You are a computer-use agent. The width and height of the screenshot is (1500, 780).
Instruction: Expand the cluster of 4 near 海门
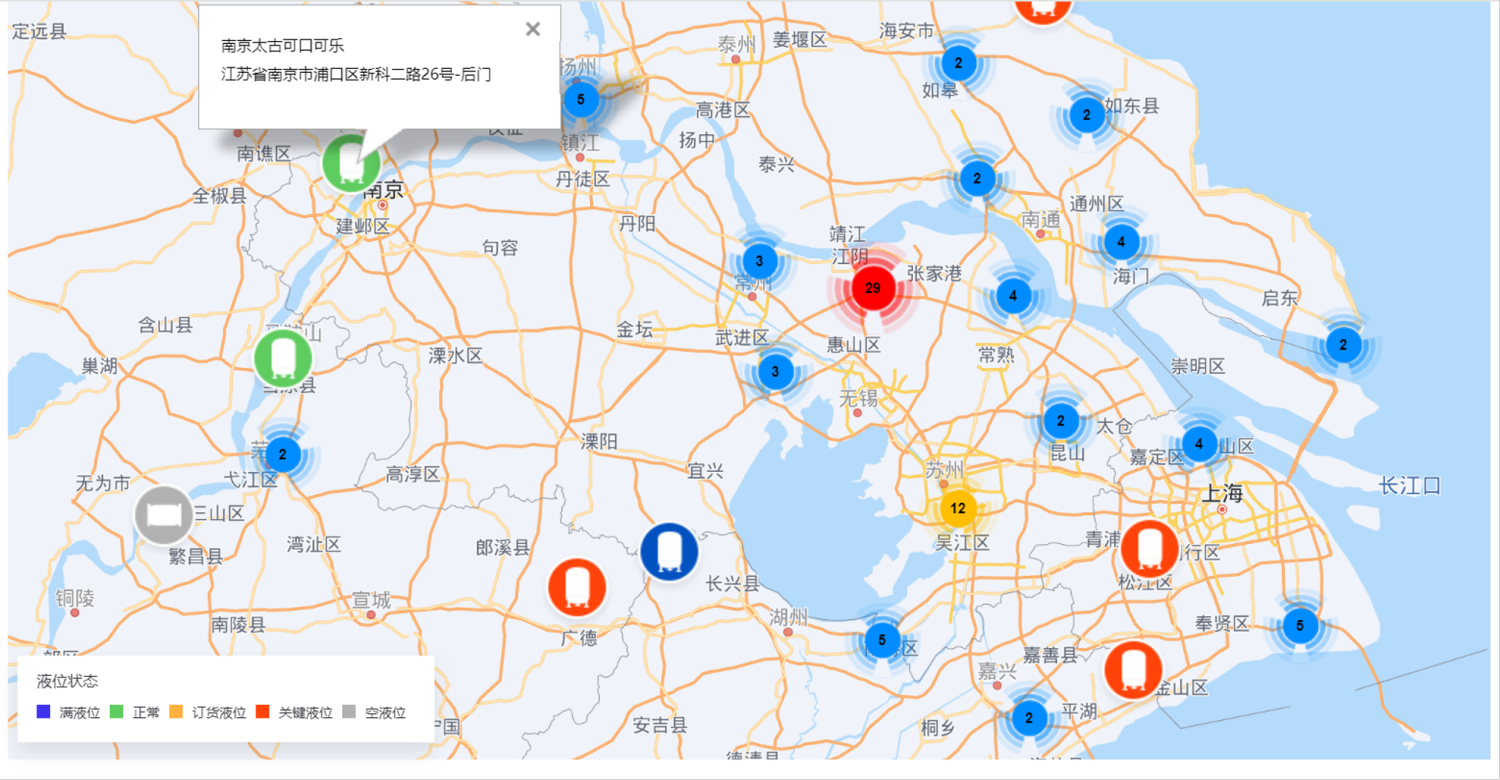click(x=1122, y=241)
